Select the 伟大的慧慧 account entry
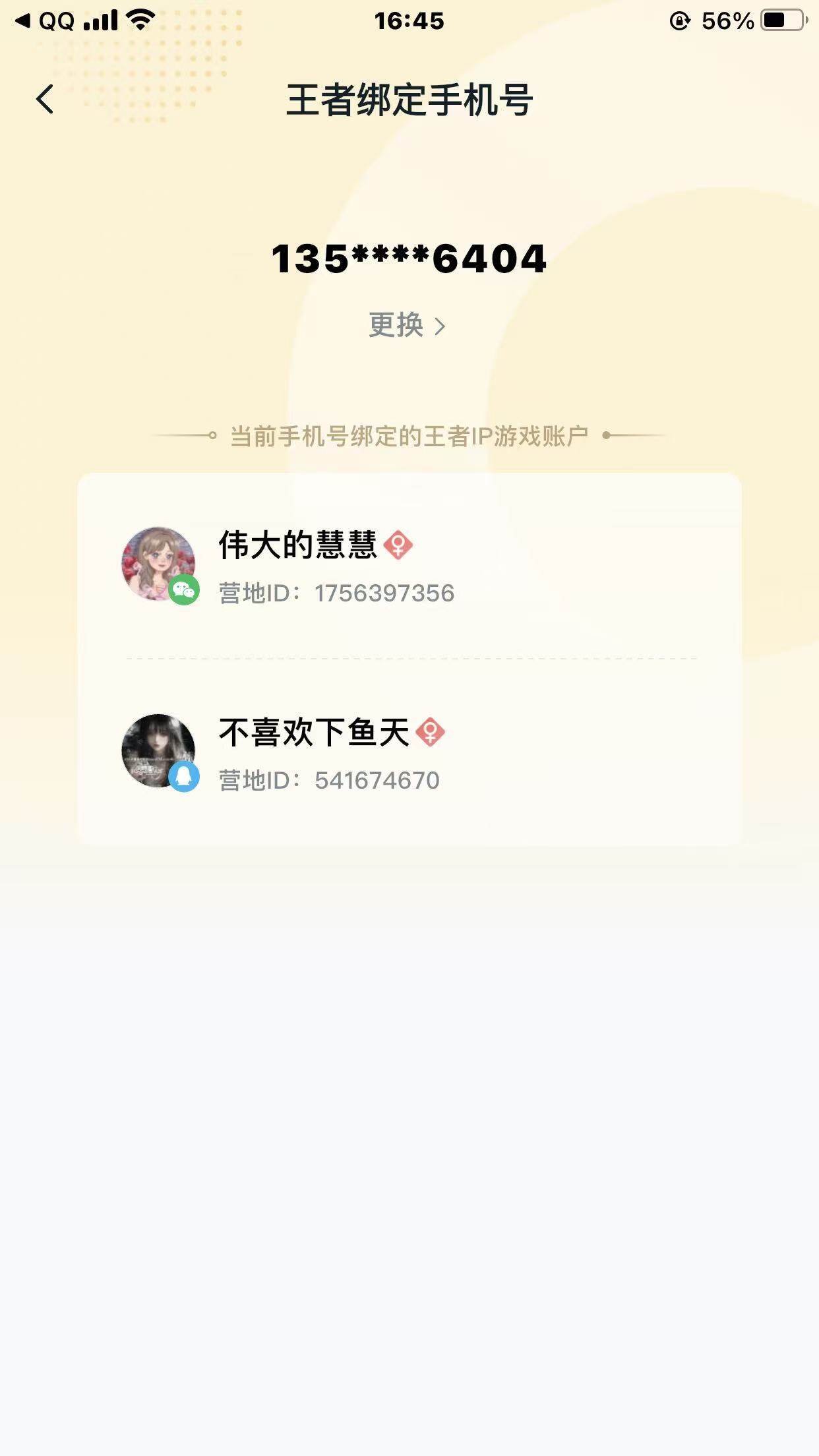819x1456 pixels. click(x=409, y=567)
